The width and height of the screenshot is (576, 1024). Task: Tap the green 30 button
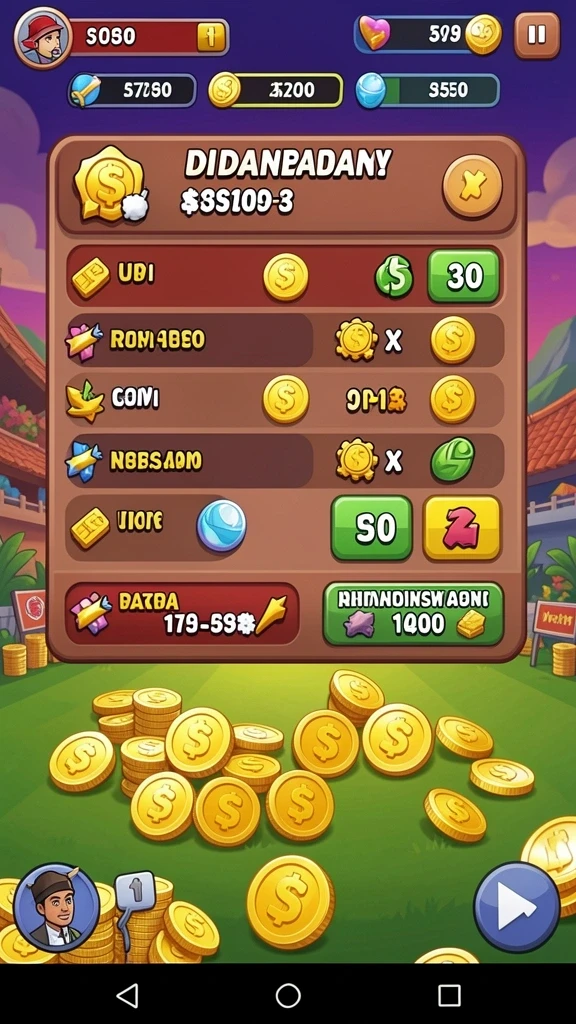463,276
